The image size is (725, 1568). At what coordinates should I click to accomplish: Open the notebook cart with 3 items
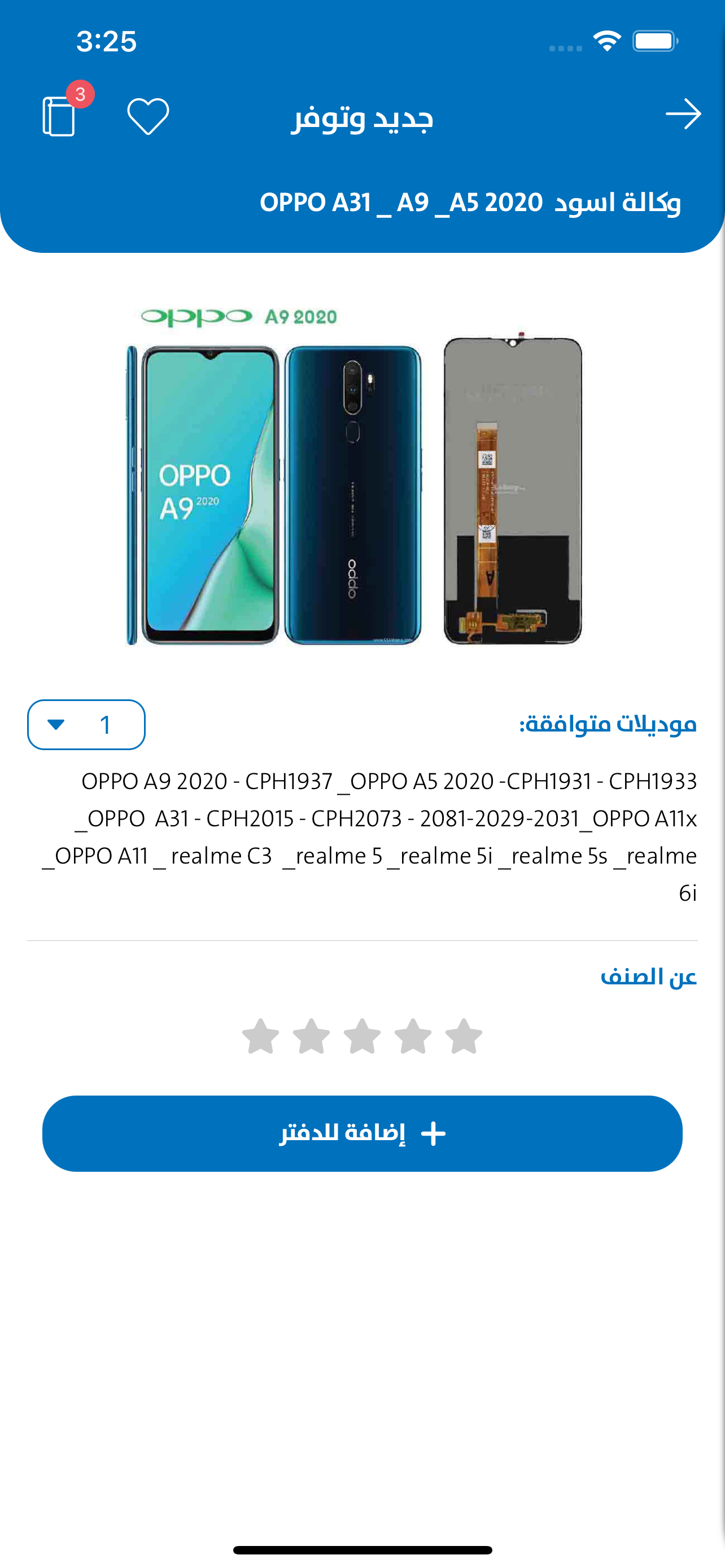(60, 115)
